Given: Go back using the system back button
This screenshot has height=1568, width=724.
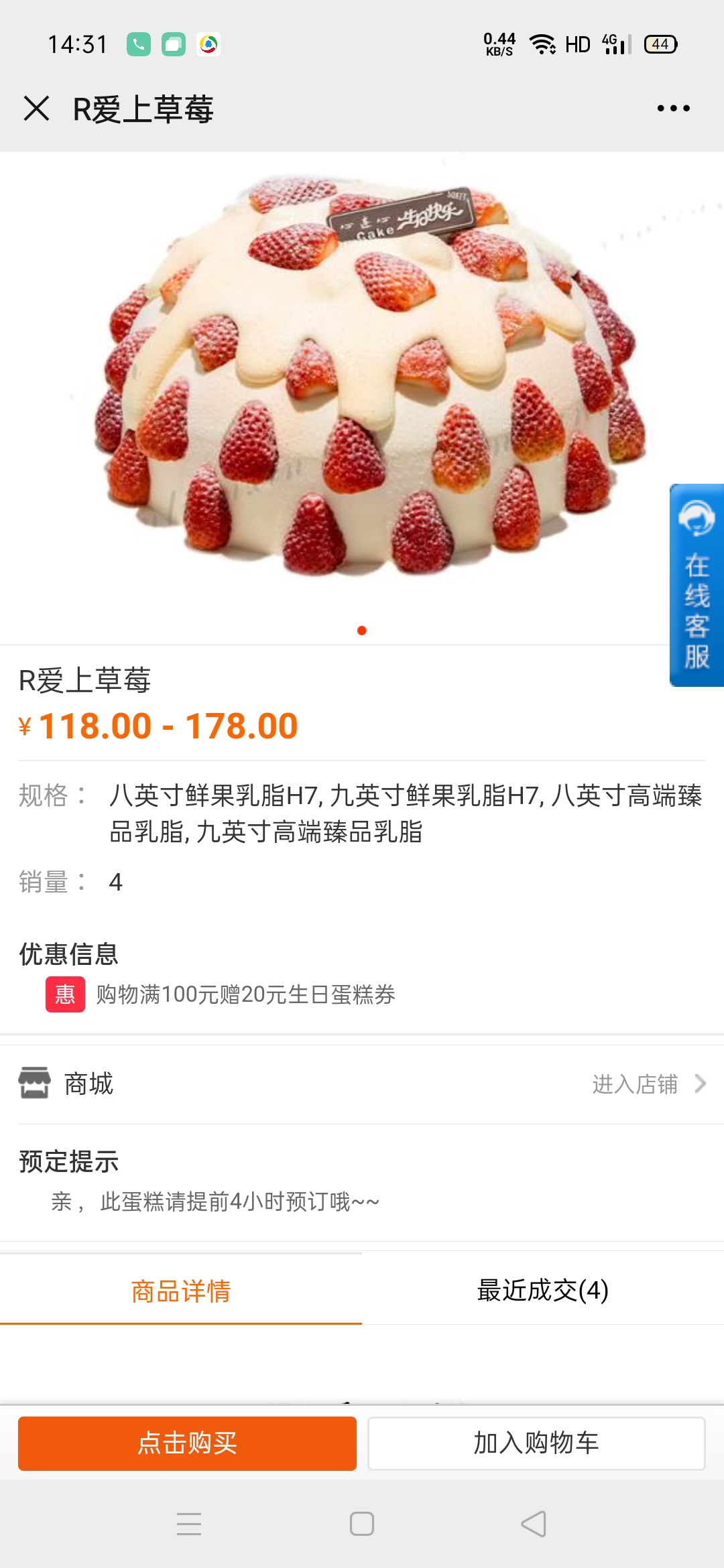Looking at the screenshot, I should (x=534, y=1524).
